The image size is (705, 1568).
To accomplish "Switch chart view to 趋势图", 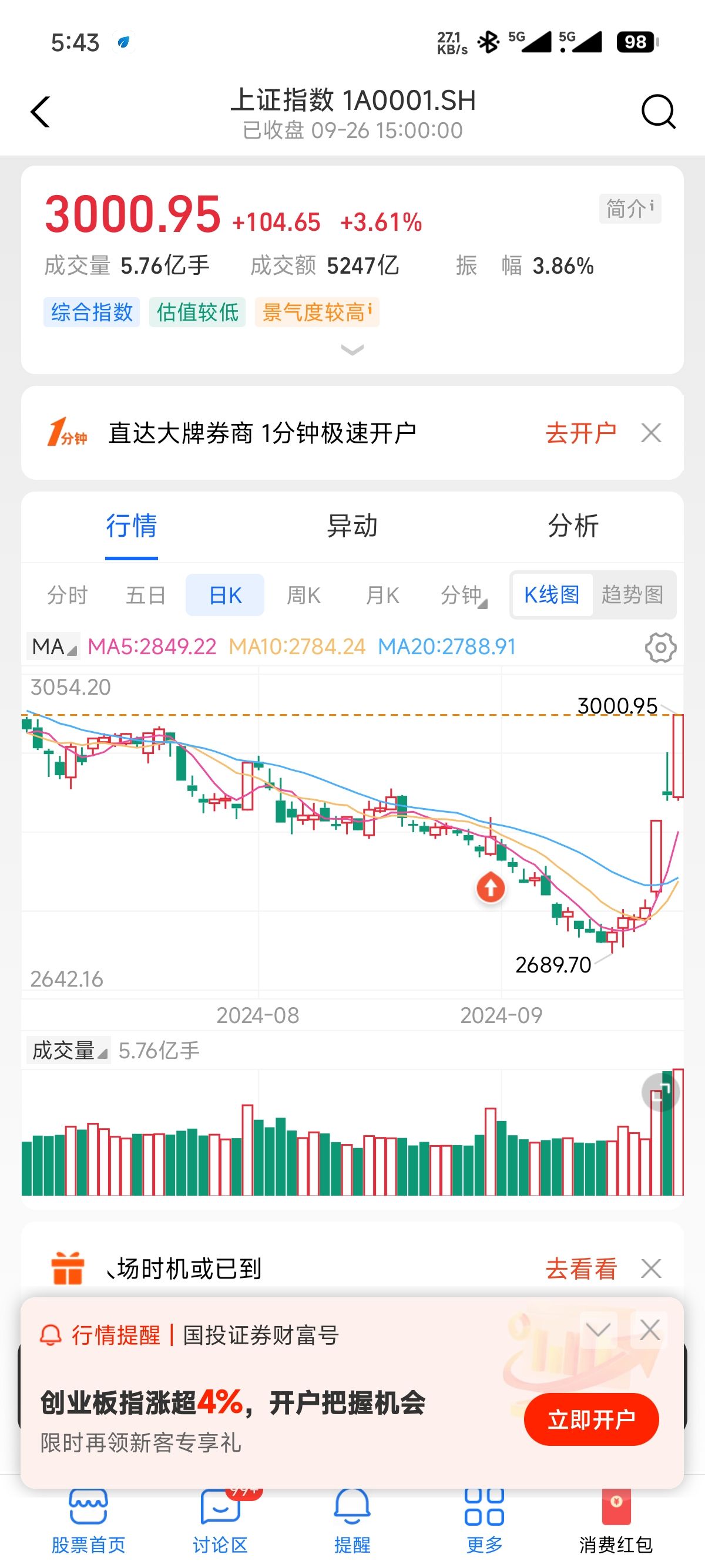I will (x=633, y=595).
